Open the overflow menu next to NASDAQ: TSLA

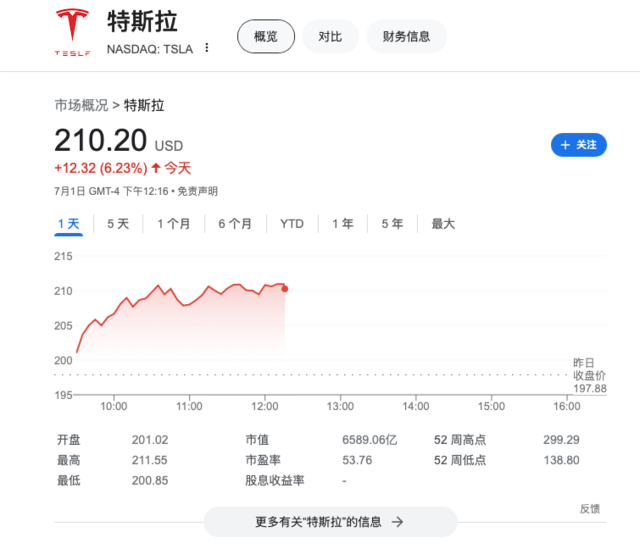(x=207, y=48)
